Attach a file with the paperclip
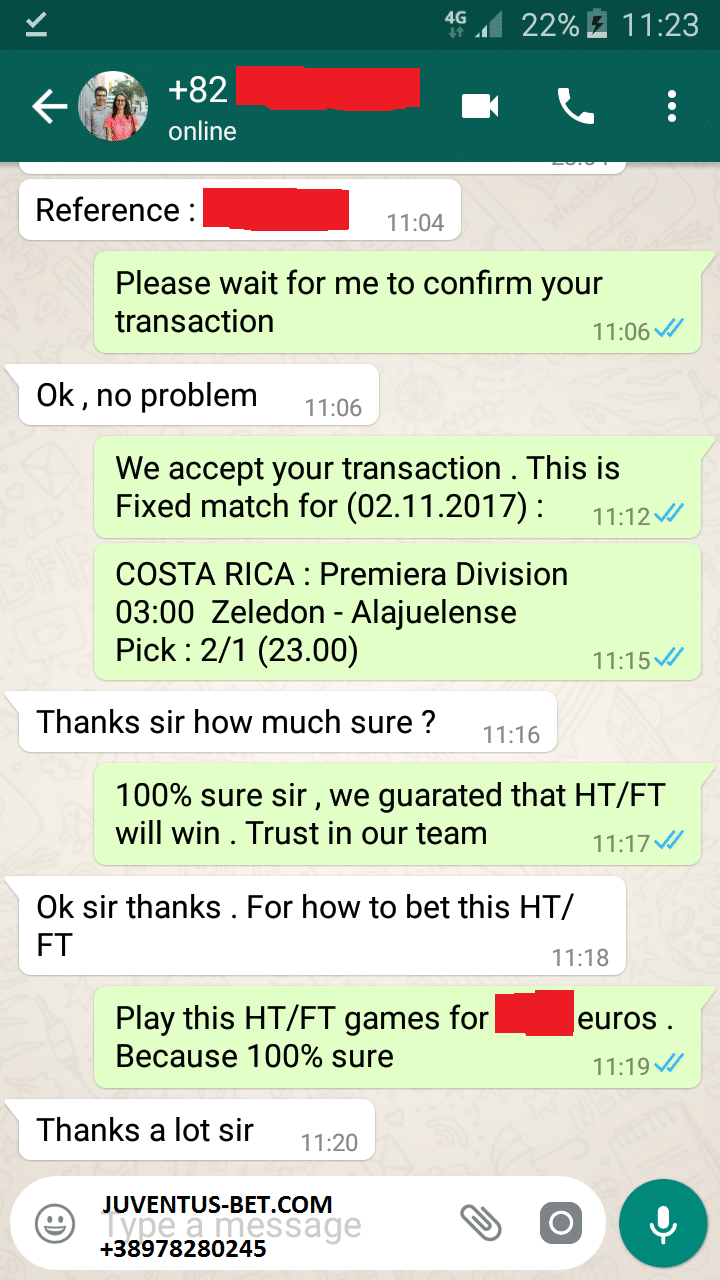This screenshot has height=1280, width=720. pyautogui.click(x=480, y=1222)
